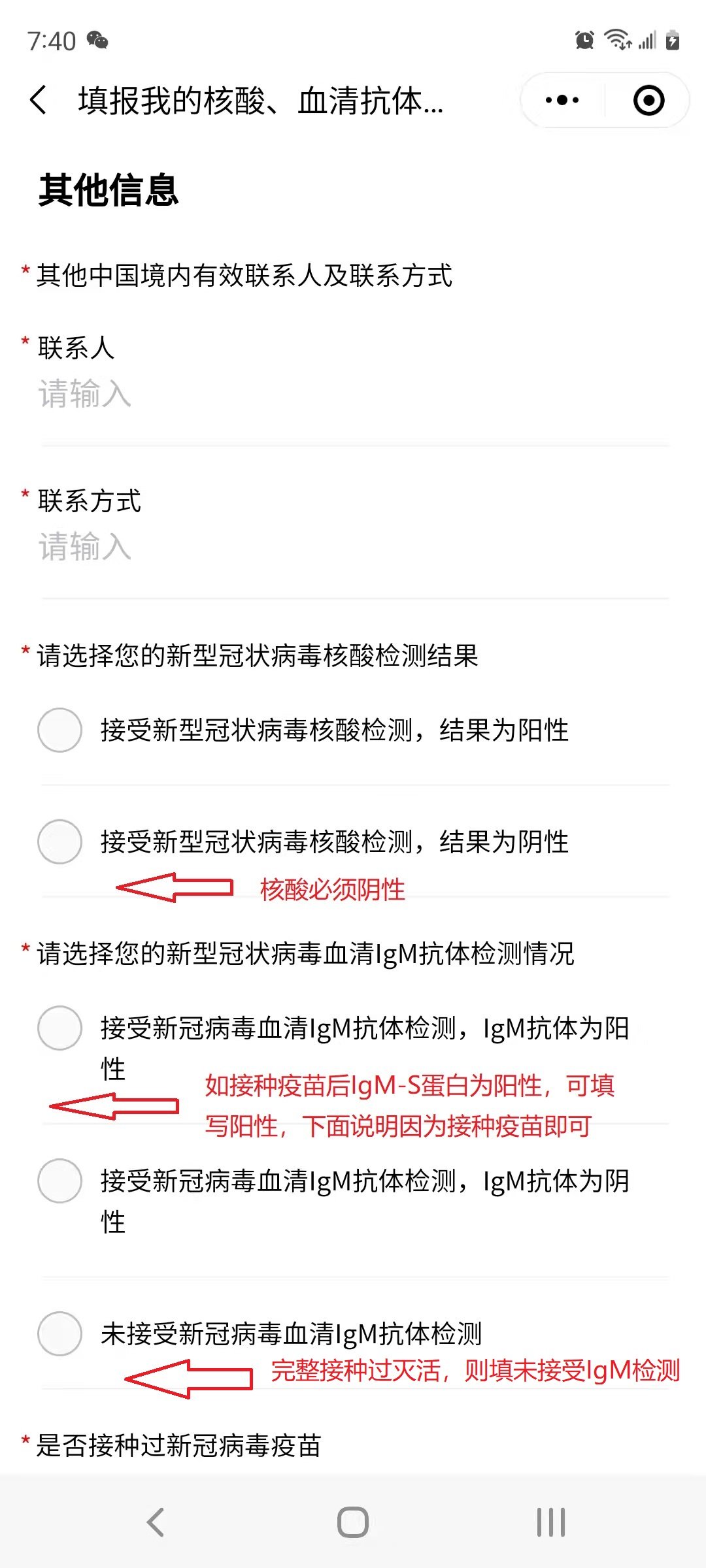Select nucleic acid result 阳性 option

pyautogui.click(x=355, y=730)
